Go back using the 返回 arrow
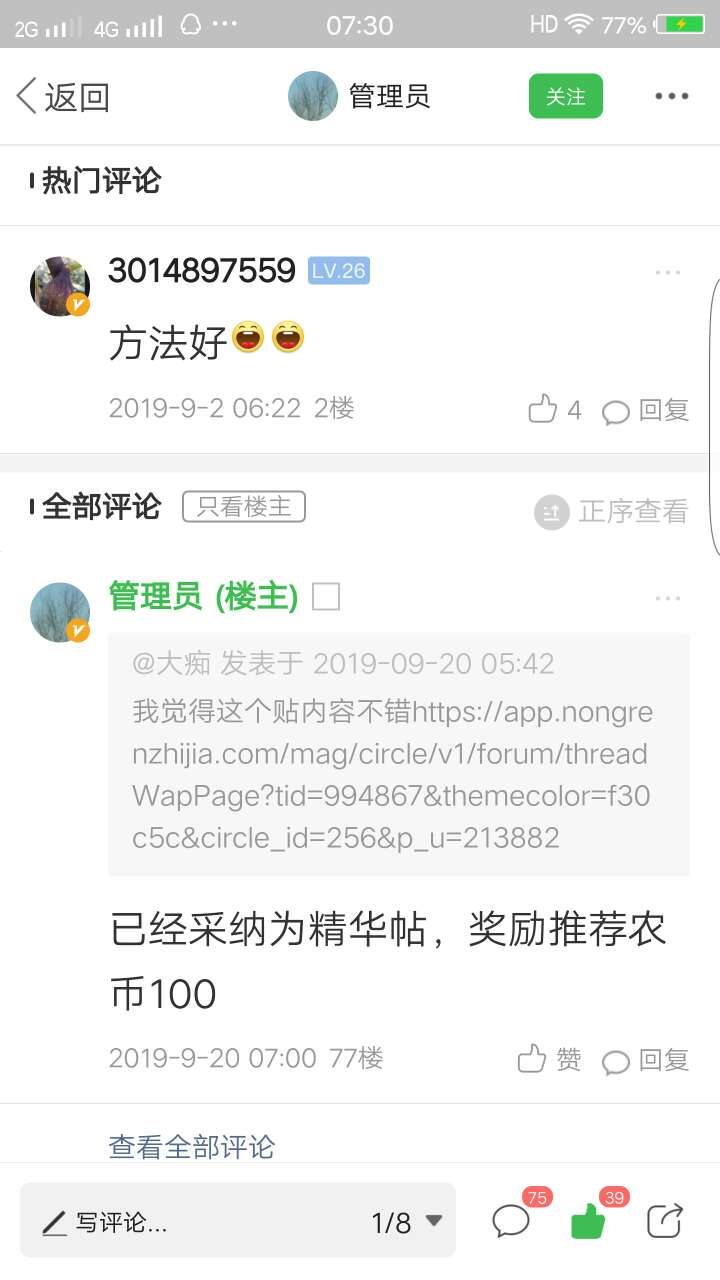The width and height of the screenshot is (720, 1280). [x=62, y=97]
